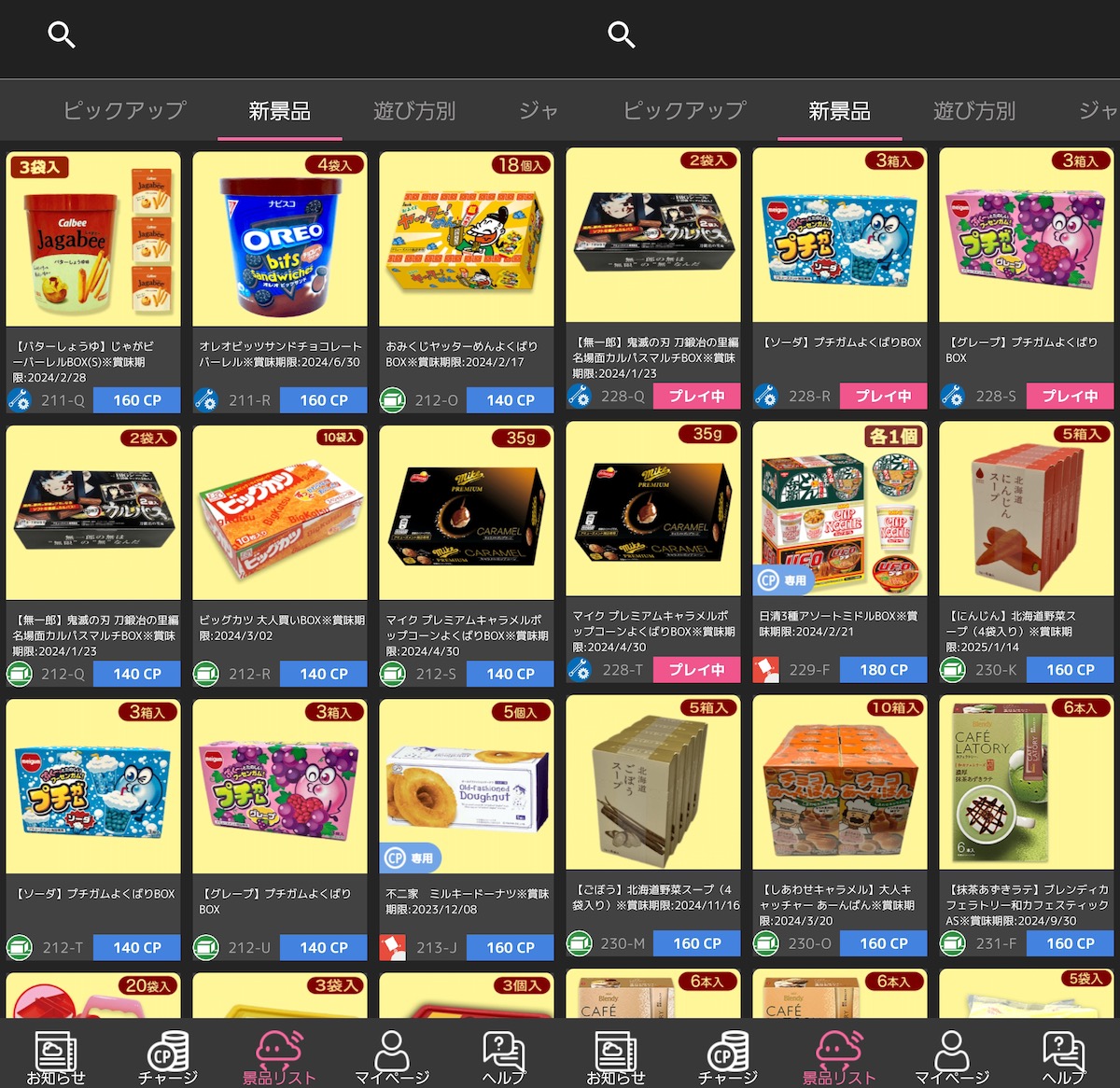The image size is (1120, 1088).
Task: Tap the 140 CP button for 212-U
Action: 323,947
